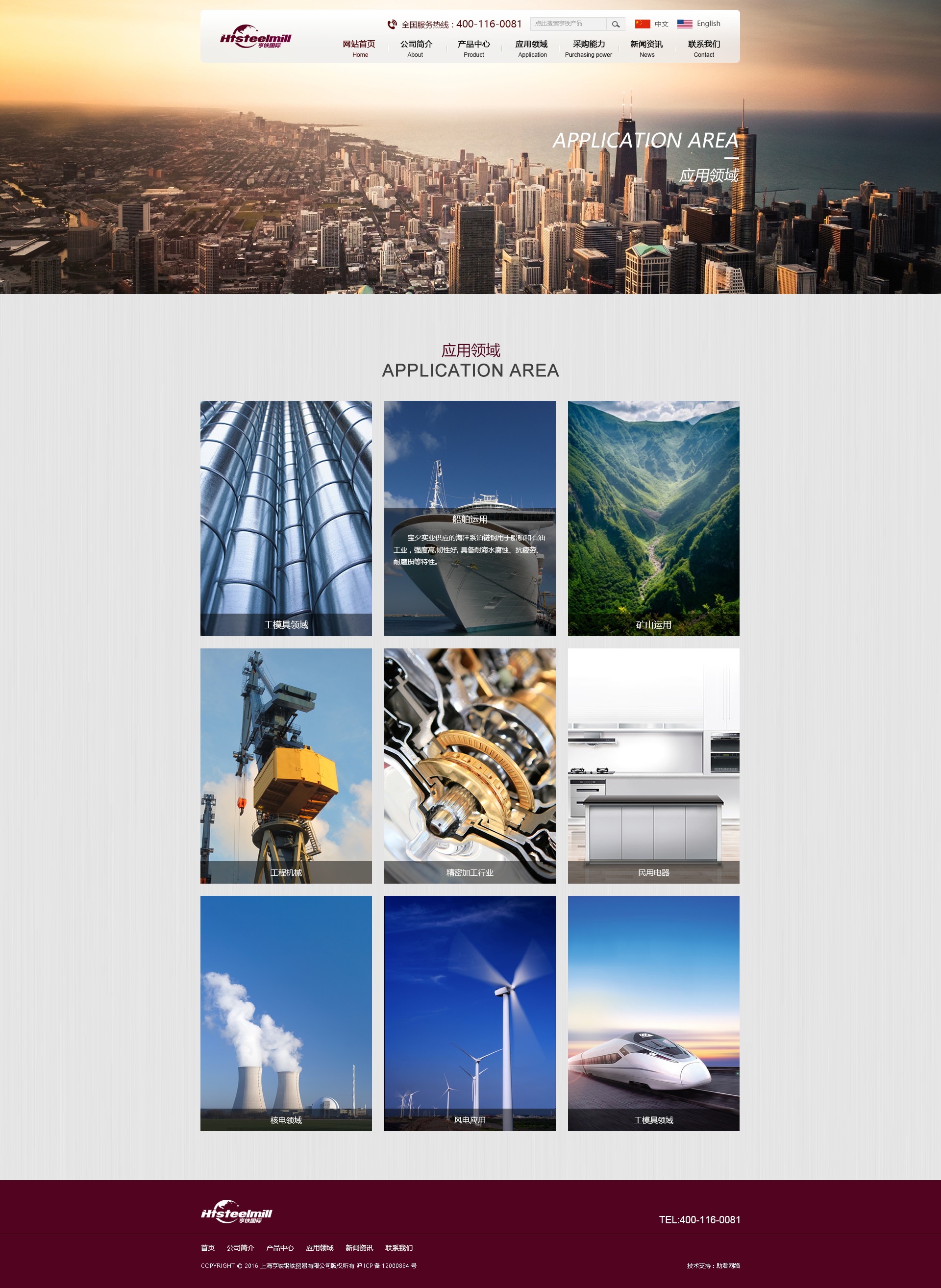Select the 民用电器 kitchen appliance tile
The width and height of the screenshot is (941, 1288).
pyautogui.click(x=653, y=766)
